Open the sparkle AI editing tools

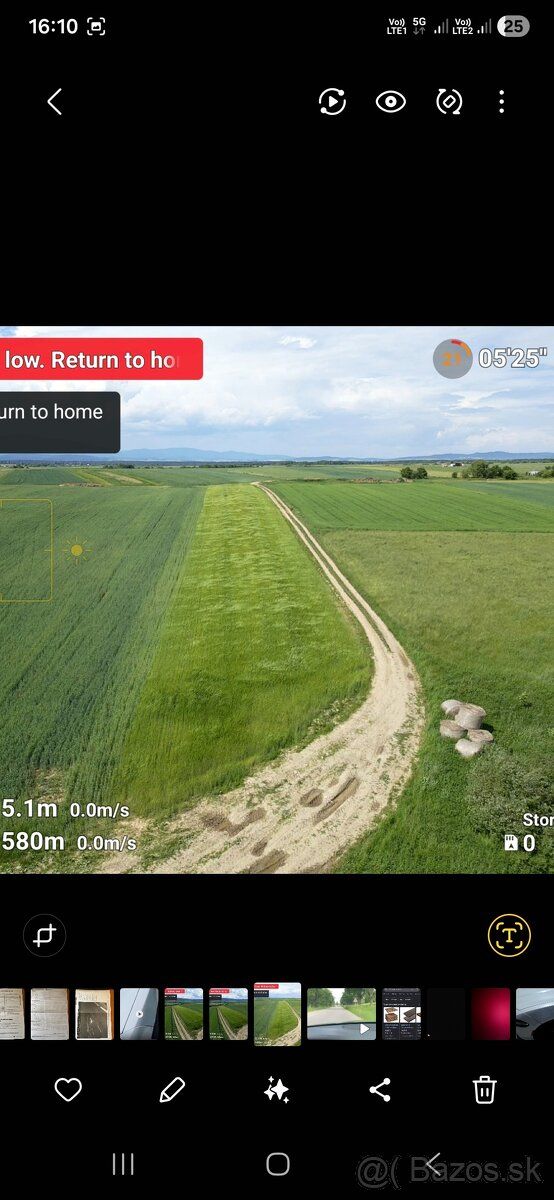277,1090
